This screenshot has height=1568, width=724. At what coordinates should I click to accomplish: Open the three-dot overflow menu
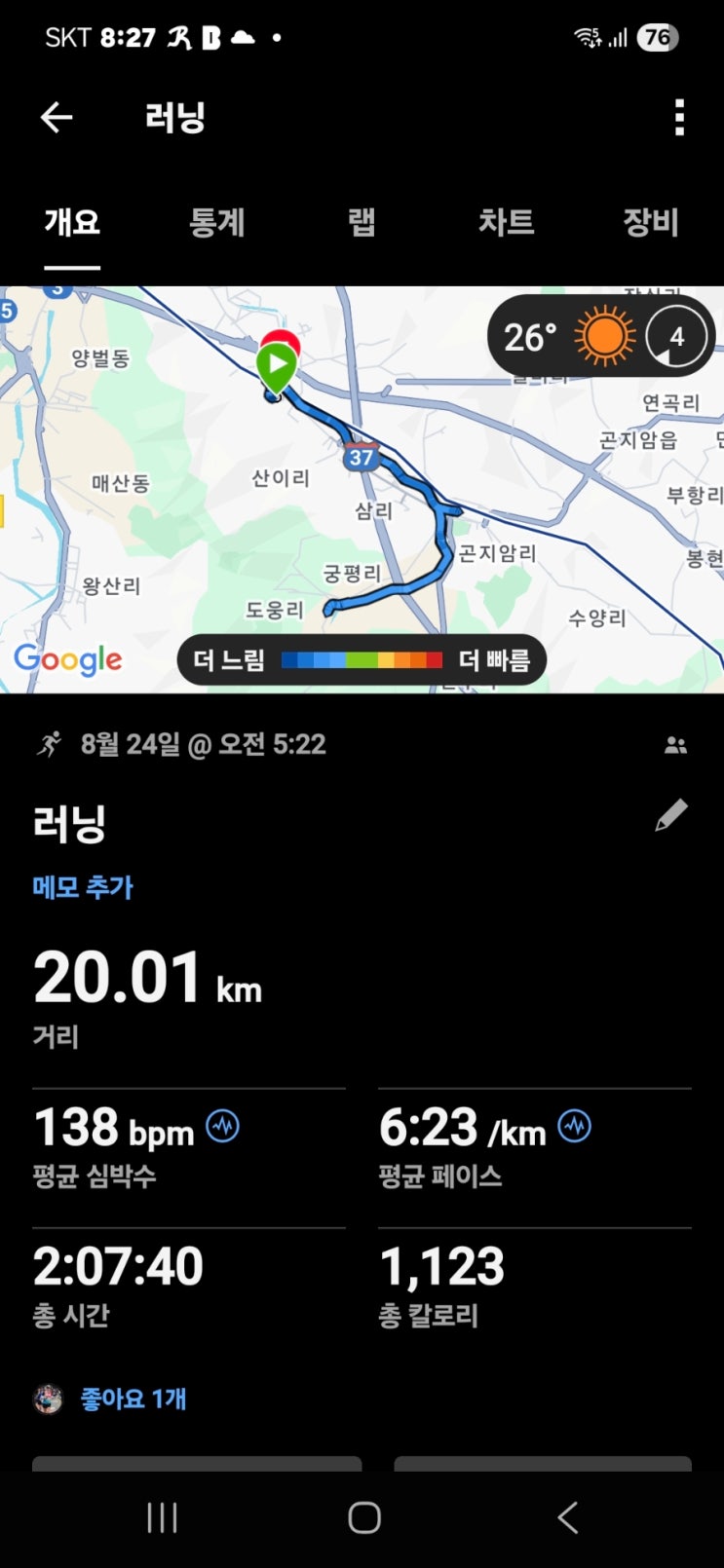tap(679, 118)
